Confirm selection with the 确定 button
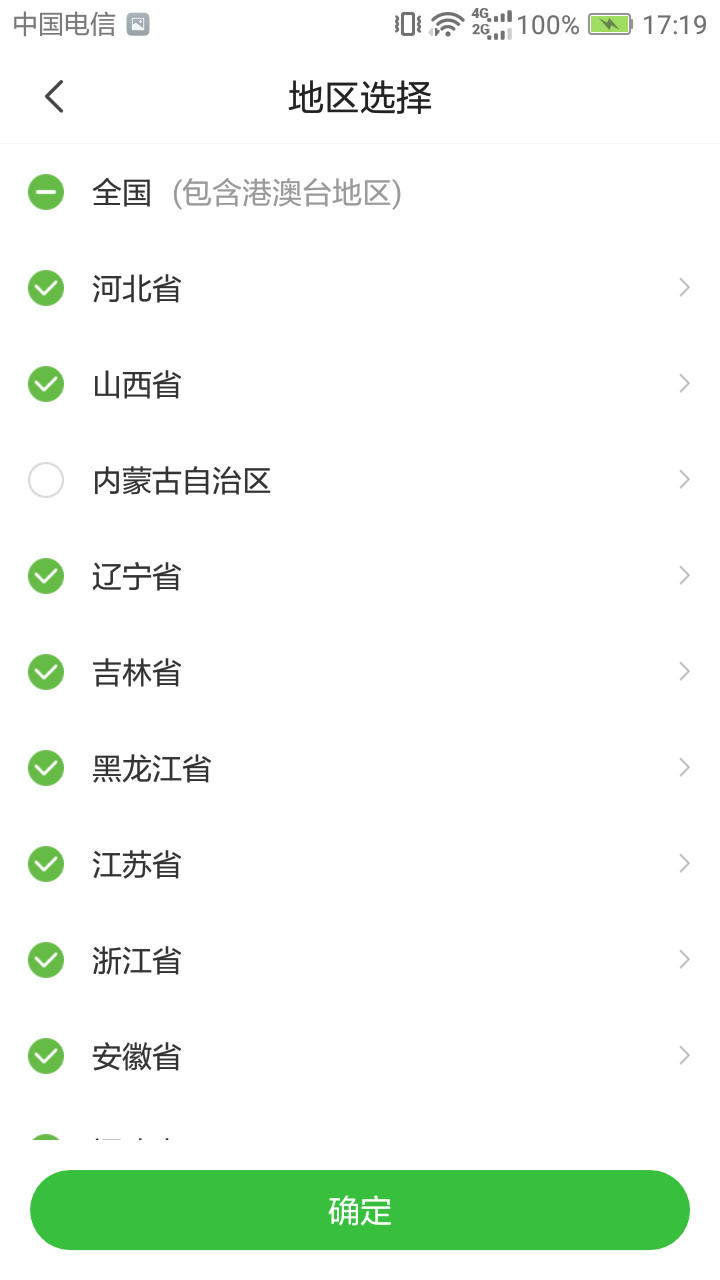 click(360, 1210)
